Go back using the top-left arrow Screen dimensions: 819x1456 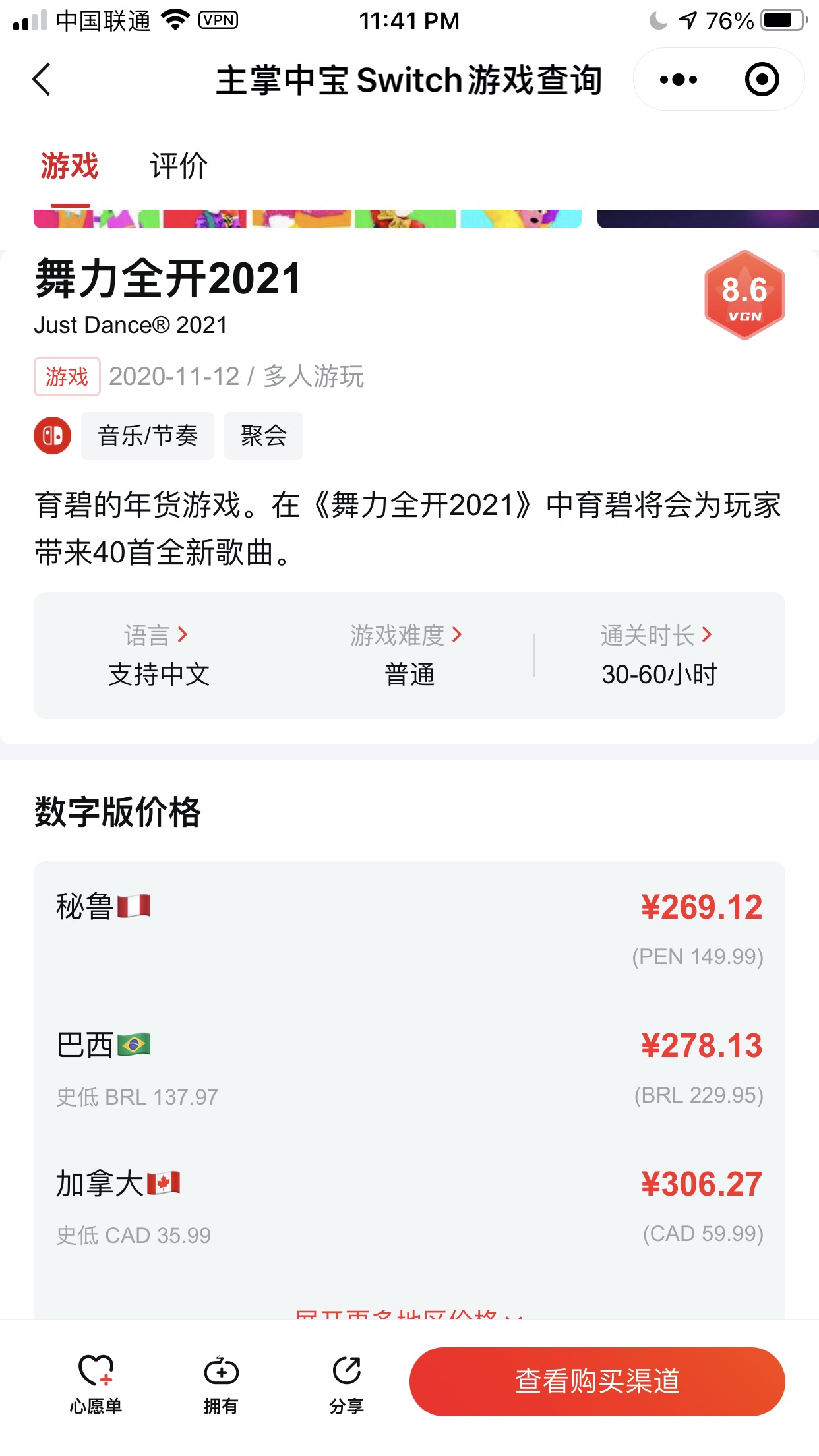42,80
